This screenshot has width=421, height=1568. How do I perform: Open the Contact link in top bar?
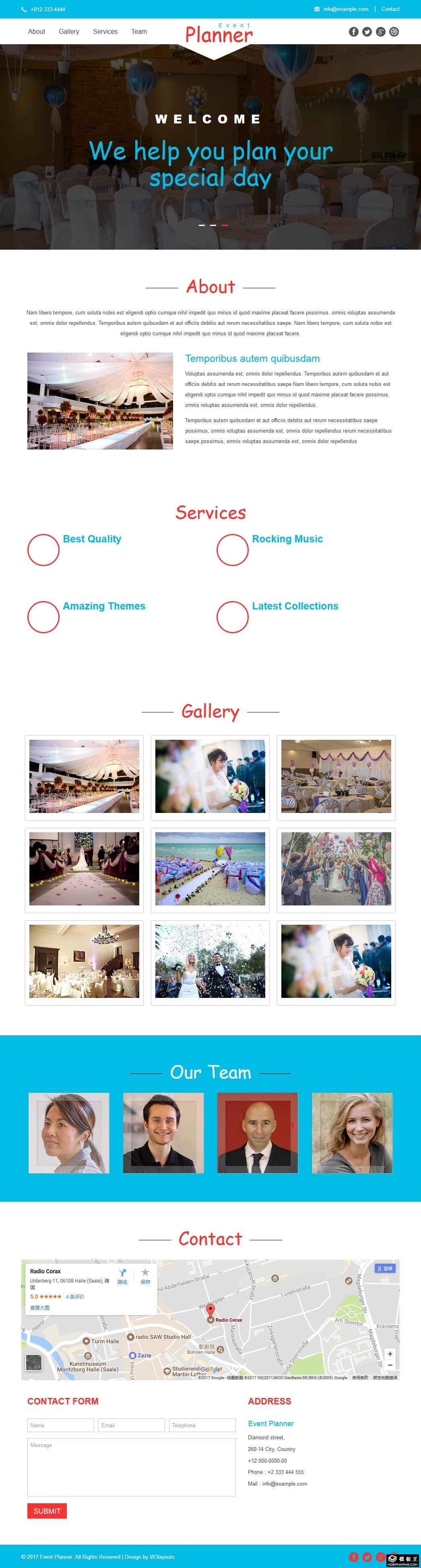coord(390,9)
